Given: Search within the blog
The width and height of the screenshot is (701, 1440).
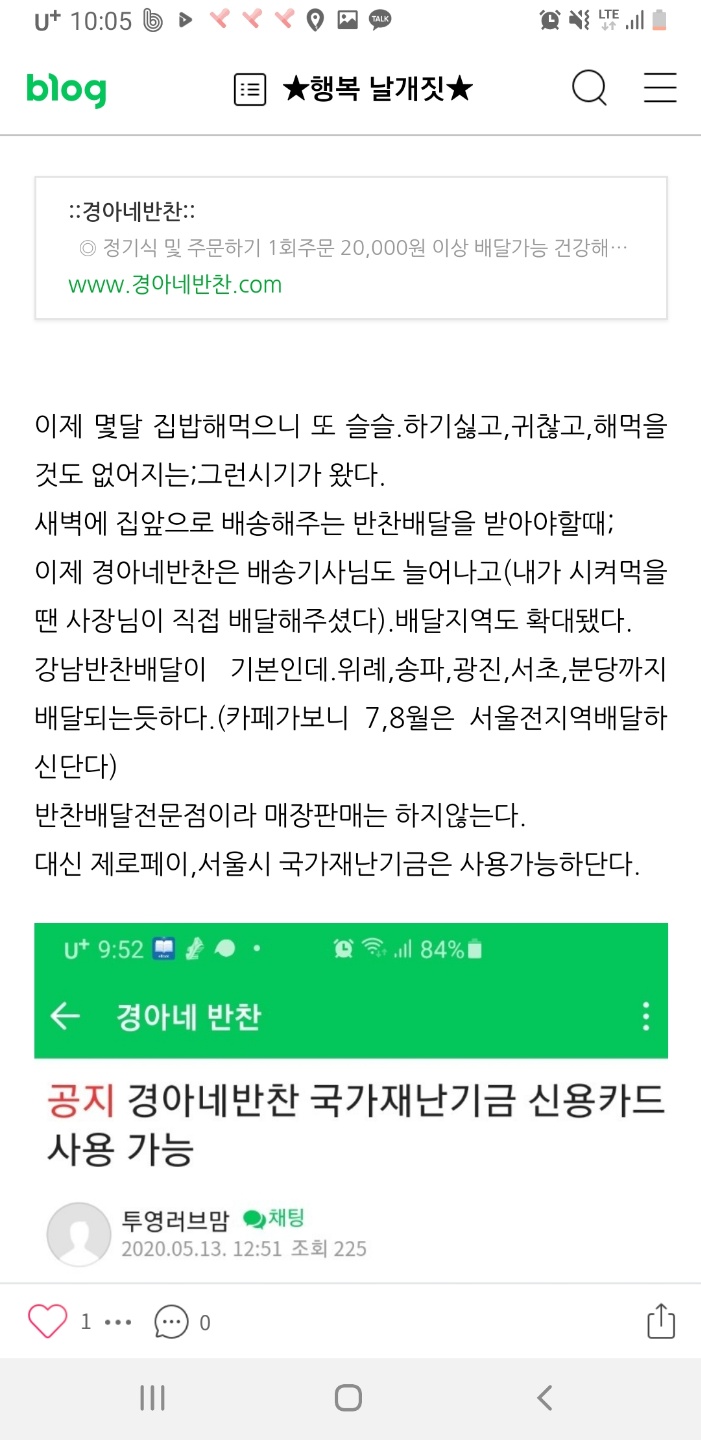Looking at the screenshot, I should tap(589, 89).
